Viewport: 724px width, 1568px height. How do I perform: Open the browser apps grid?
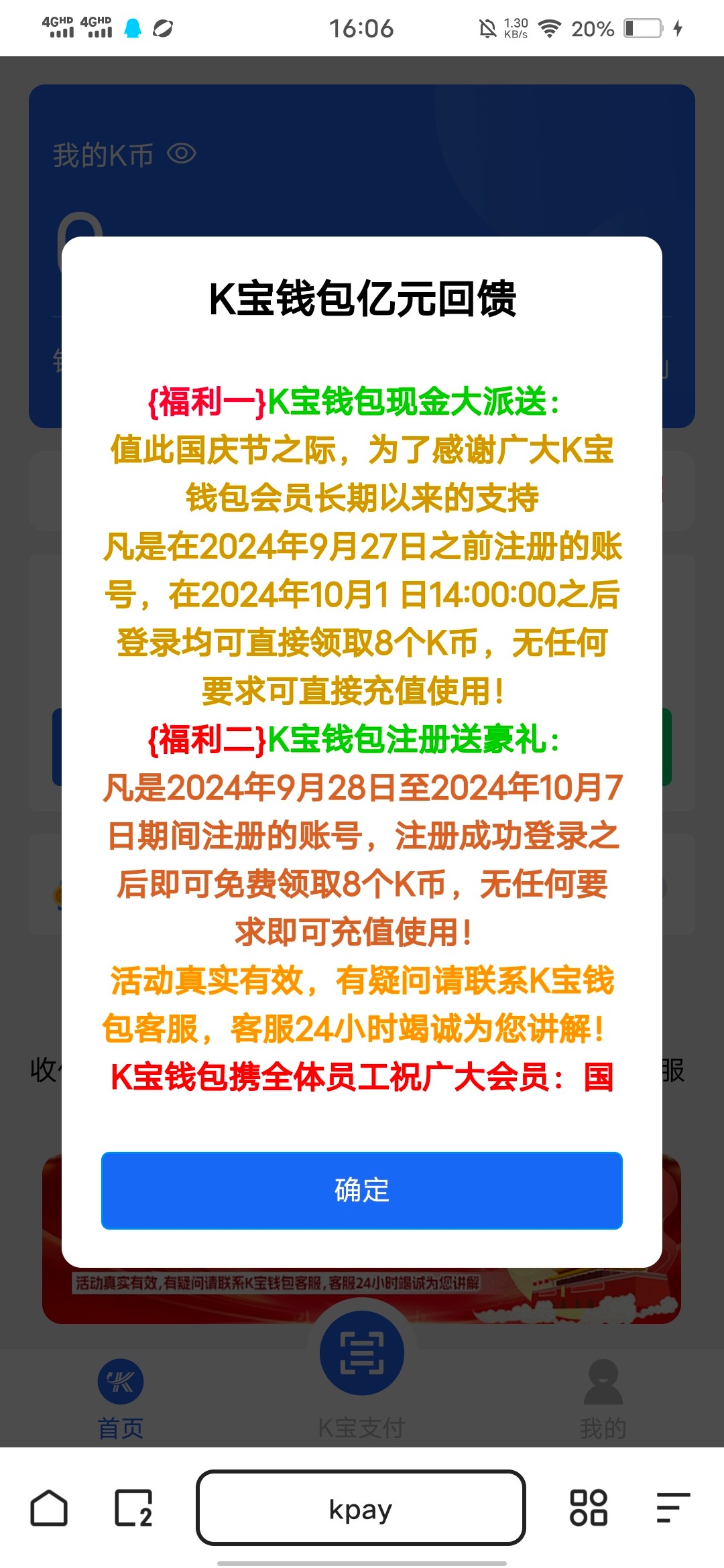coord(588,1508)
